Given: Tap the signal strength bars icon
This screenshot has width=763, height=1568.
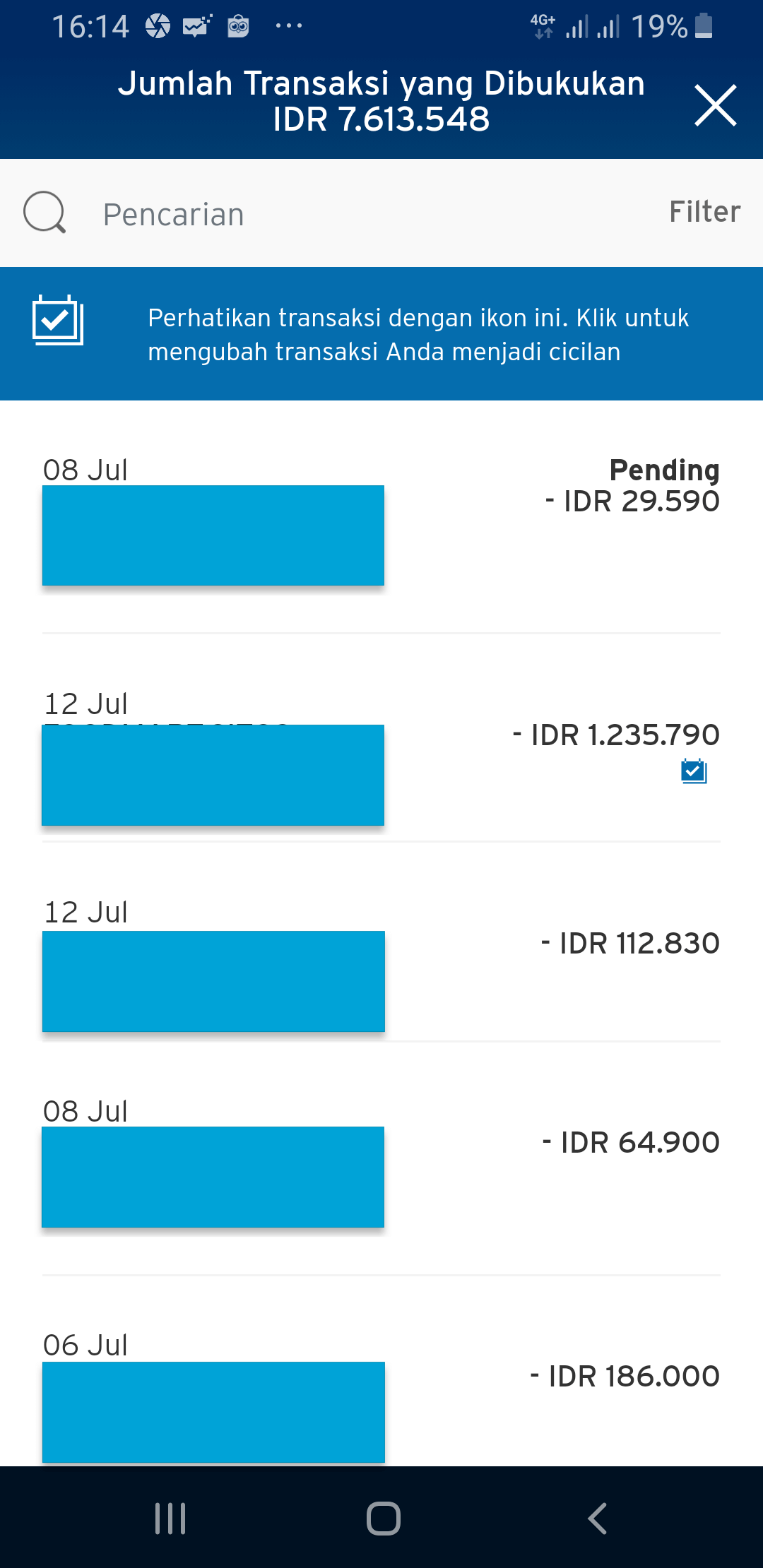Looking at the screenshot, I should point(578,27).
